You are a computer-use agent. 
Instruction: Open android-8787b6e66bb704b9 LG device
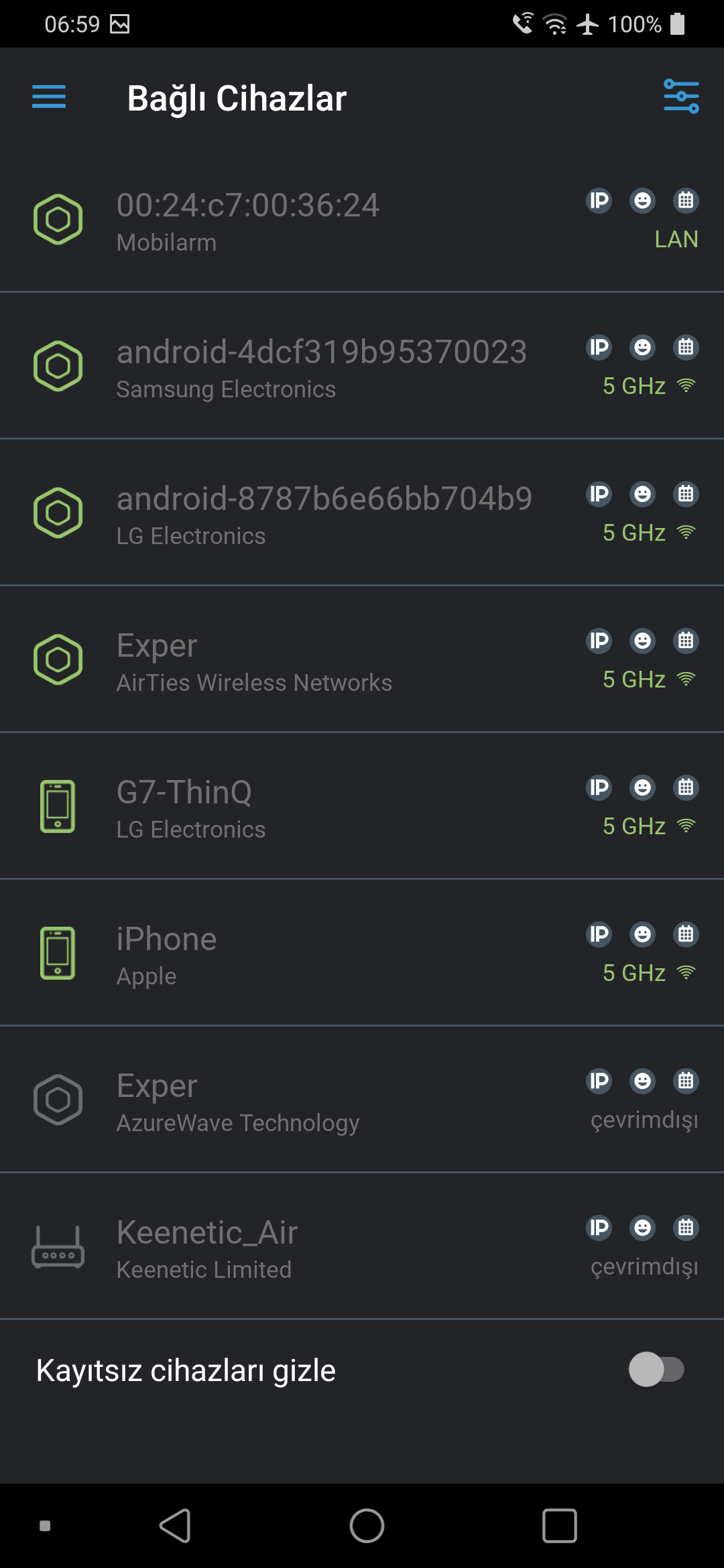[362, 513]
